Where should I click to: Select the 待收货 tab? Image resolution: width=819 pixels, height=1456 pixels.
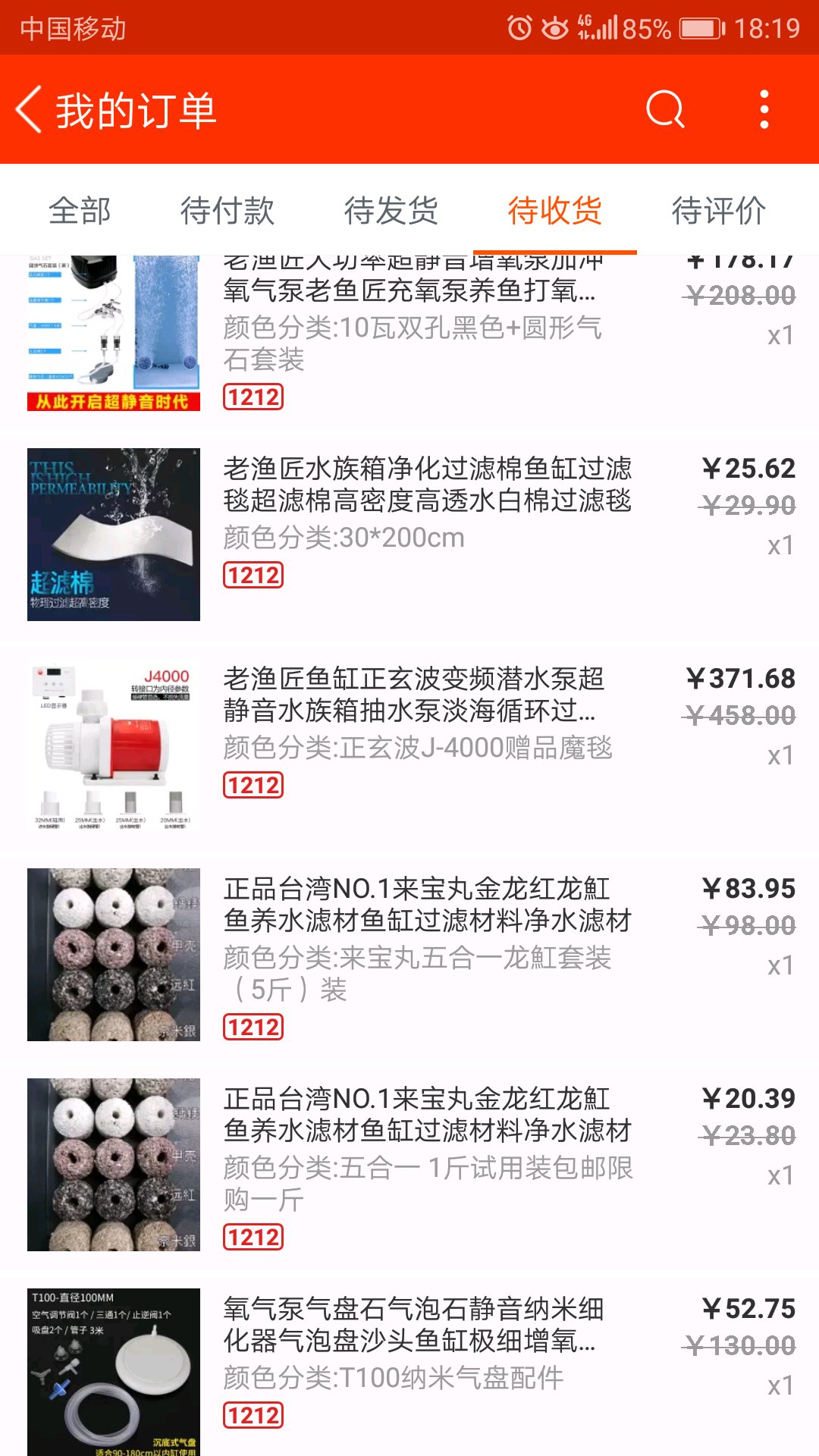click(554, 210)
